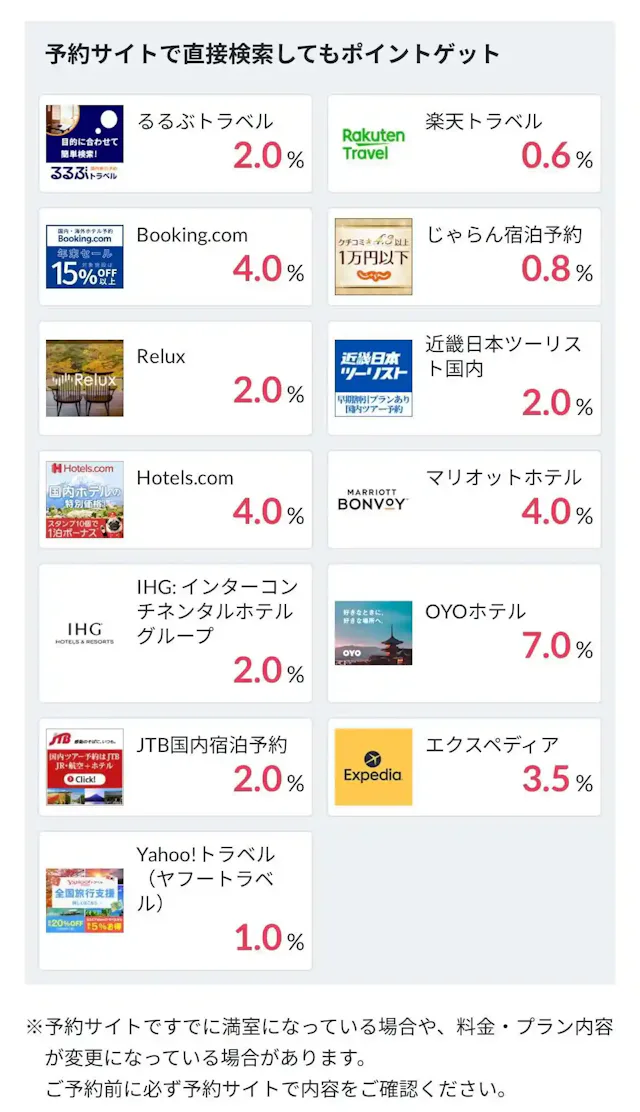
Task: Select the JTB国内宿泊予約 card
Action: point(175,766)
